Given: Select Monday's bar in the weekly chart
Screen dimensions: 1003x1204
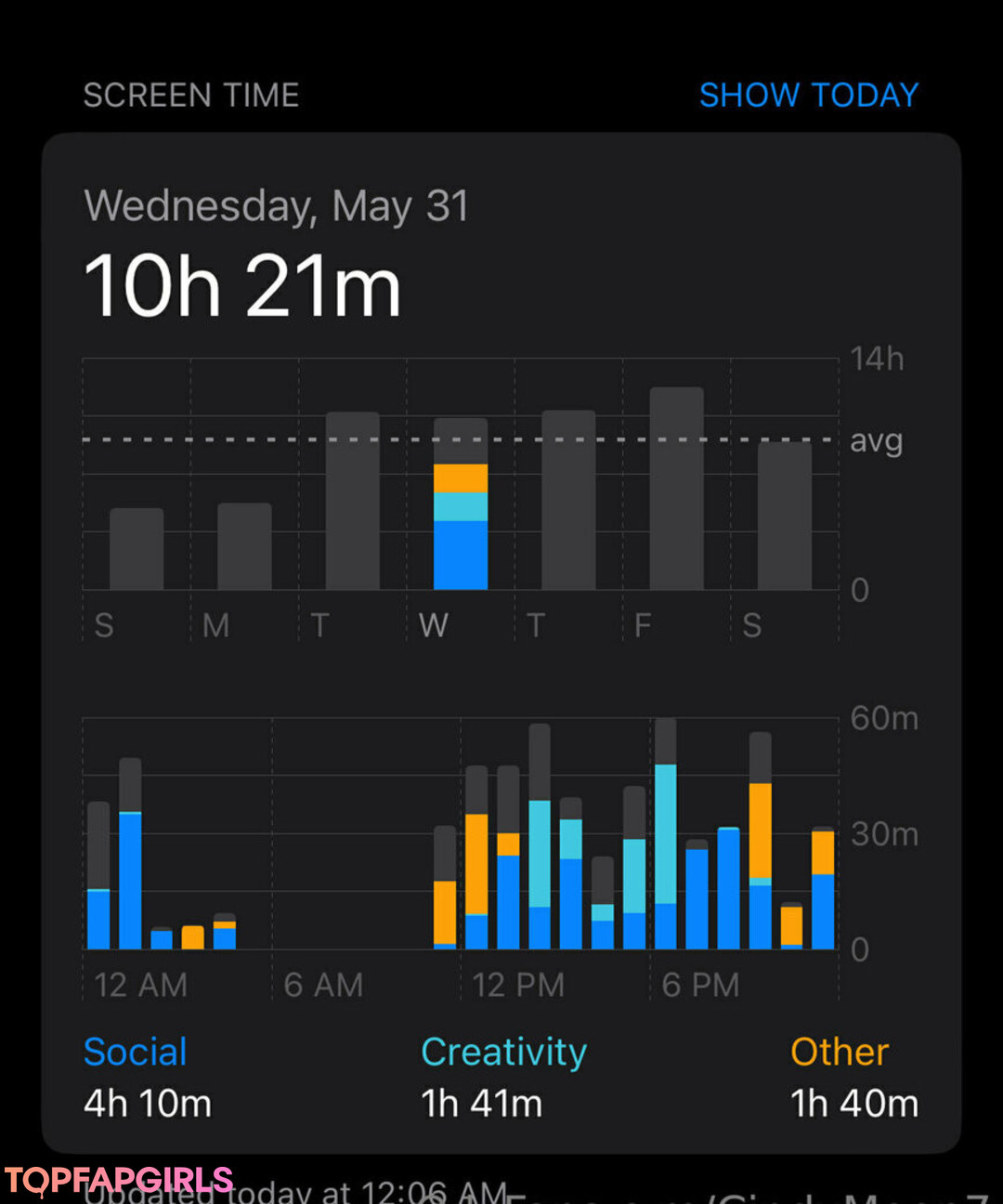Looking at the screenshot, I should click(x=244, y=546).
